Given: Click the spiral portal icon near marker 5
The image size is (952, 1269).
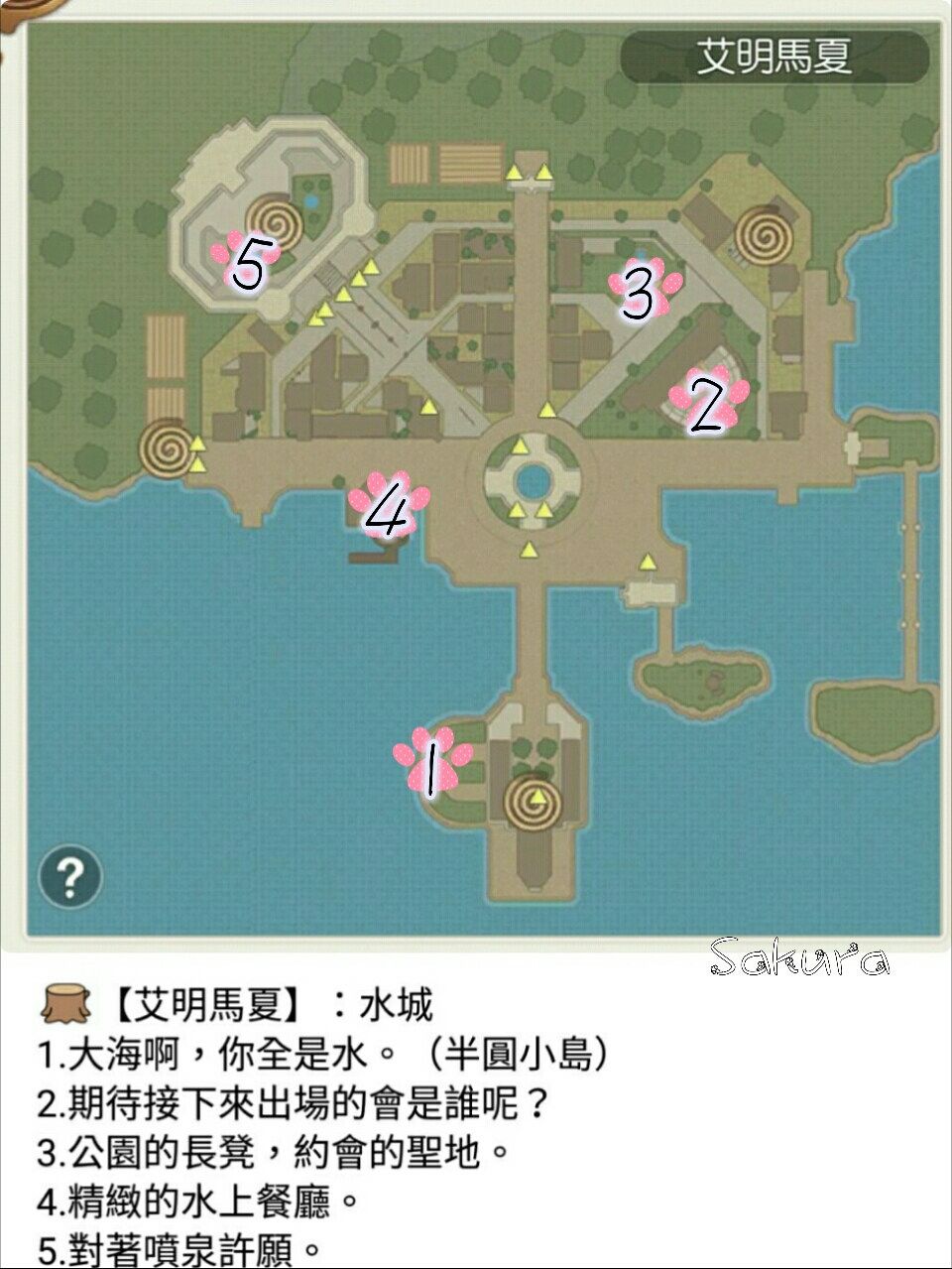Looking at the screenshot, I should [278, 223].
